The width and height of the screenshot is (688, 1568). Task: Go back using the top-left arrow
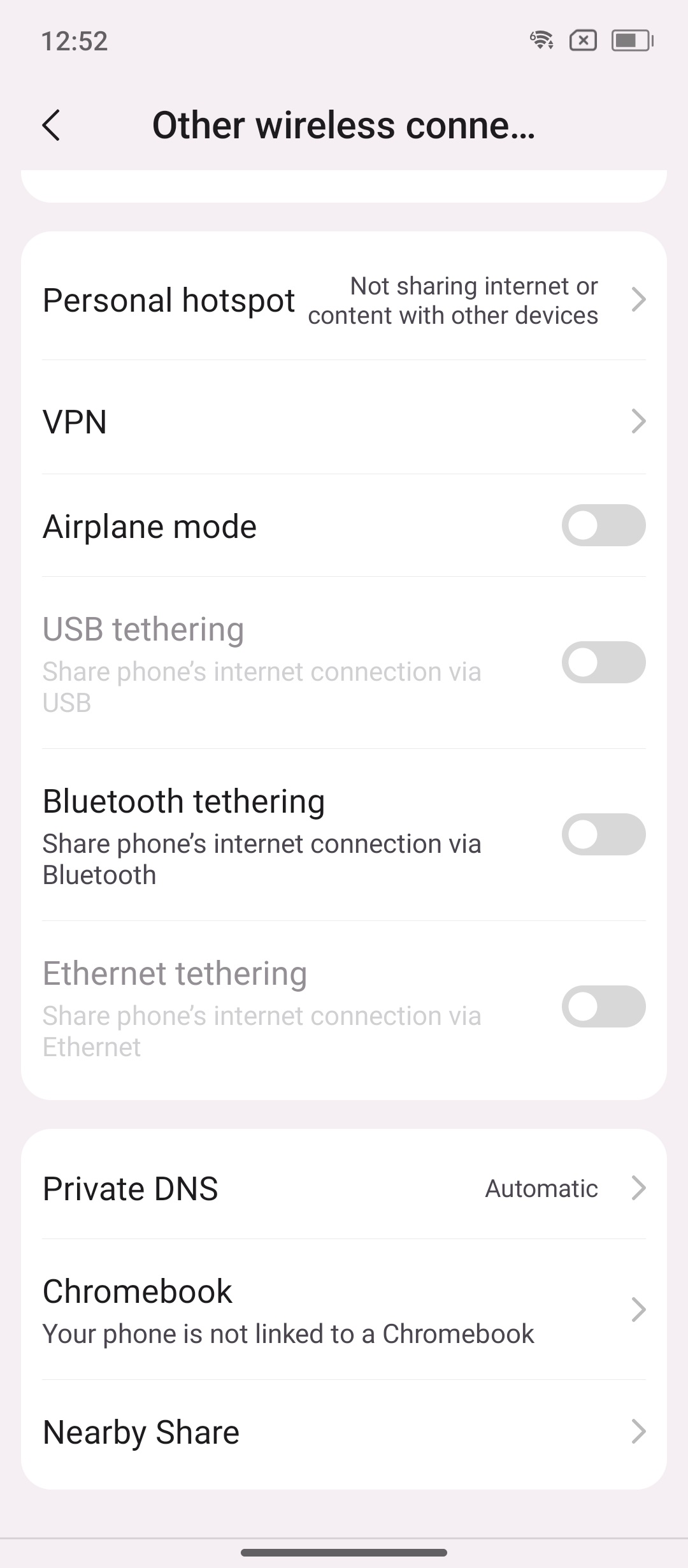pyautogui.click(x=52, y=125)
